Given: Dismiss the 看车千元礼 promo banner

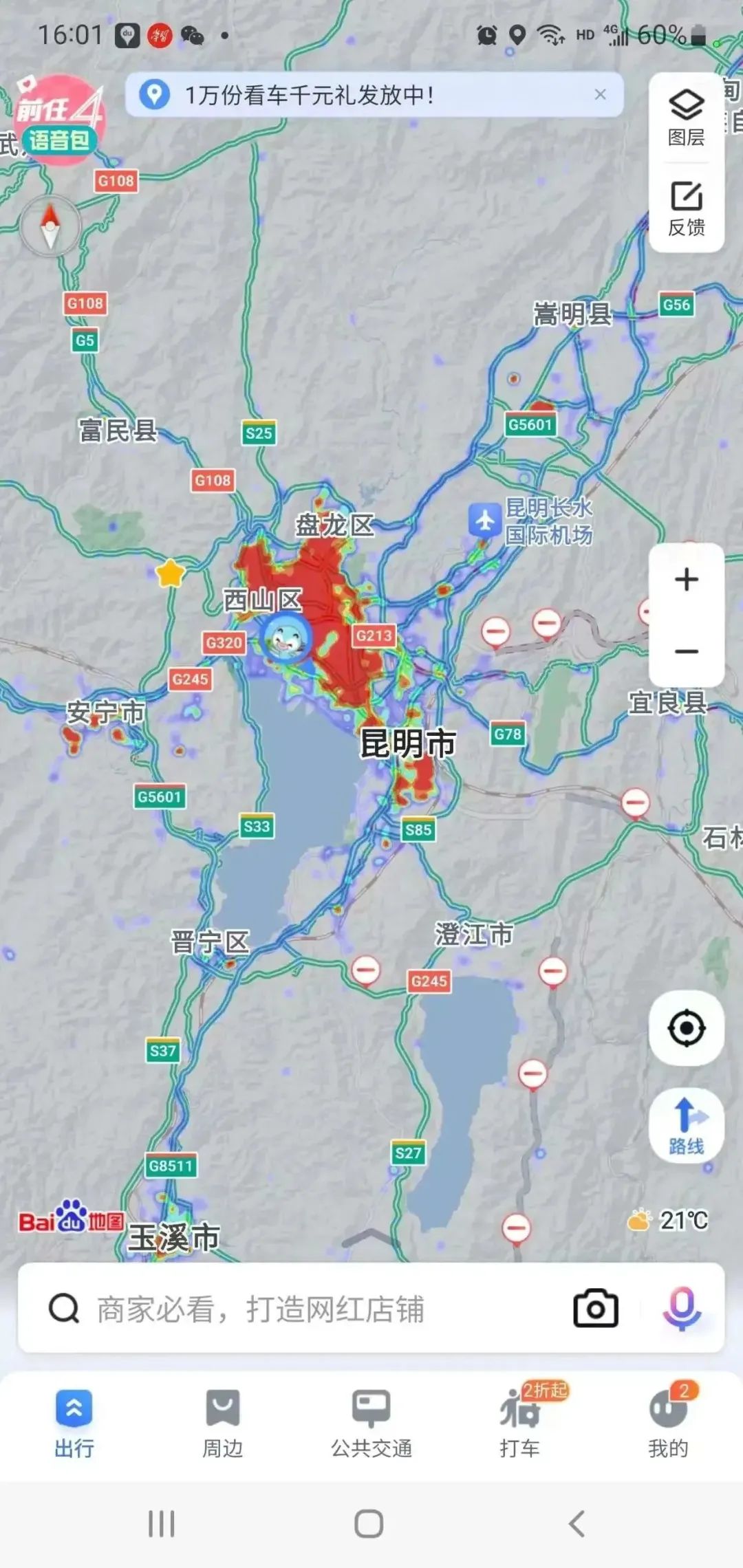Looking at the screenshot, I should [601, 94].
